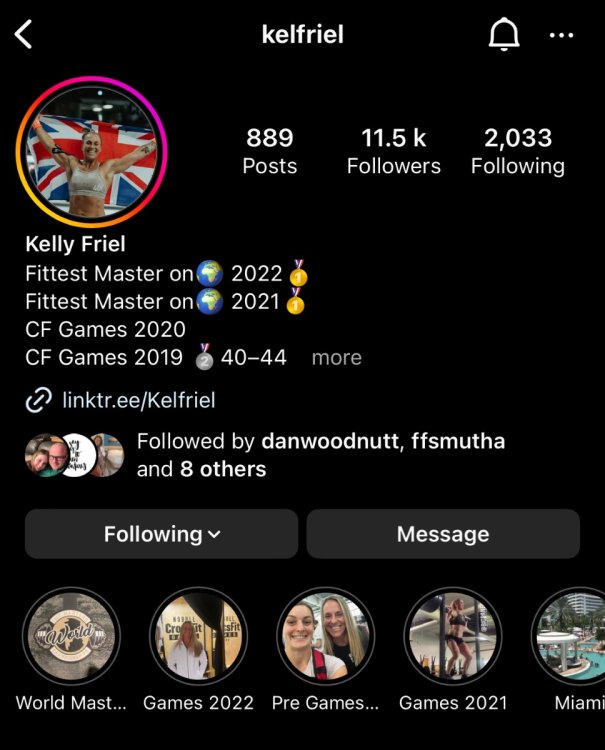Open the Miami highlight

coord(572,636)
